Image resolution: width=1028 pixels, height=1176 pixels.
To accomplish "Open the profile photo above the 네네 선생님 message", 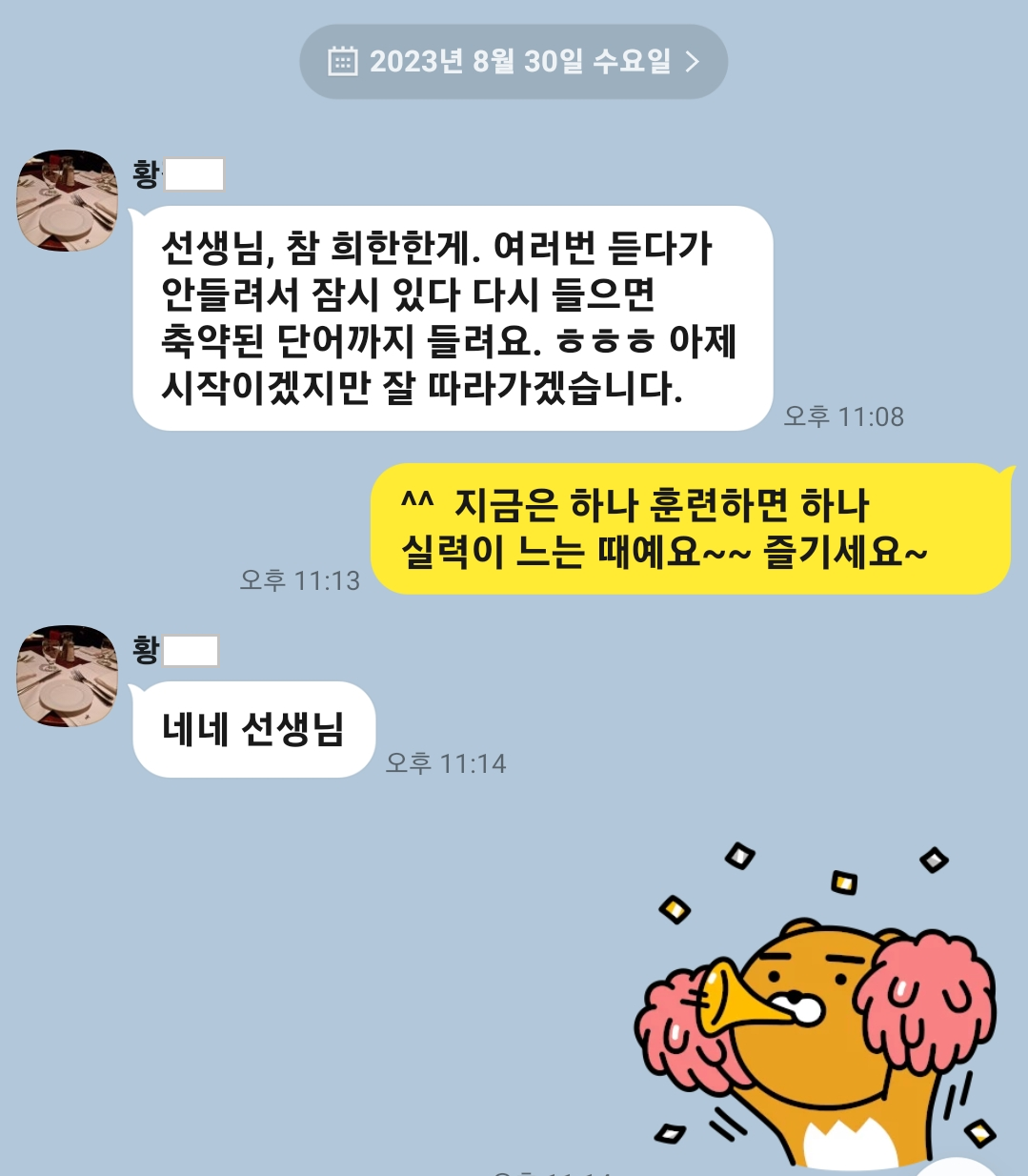I will tap(67, 676).
